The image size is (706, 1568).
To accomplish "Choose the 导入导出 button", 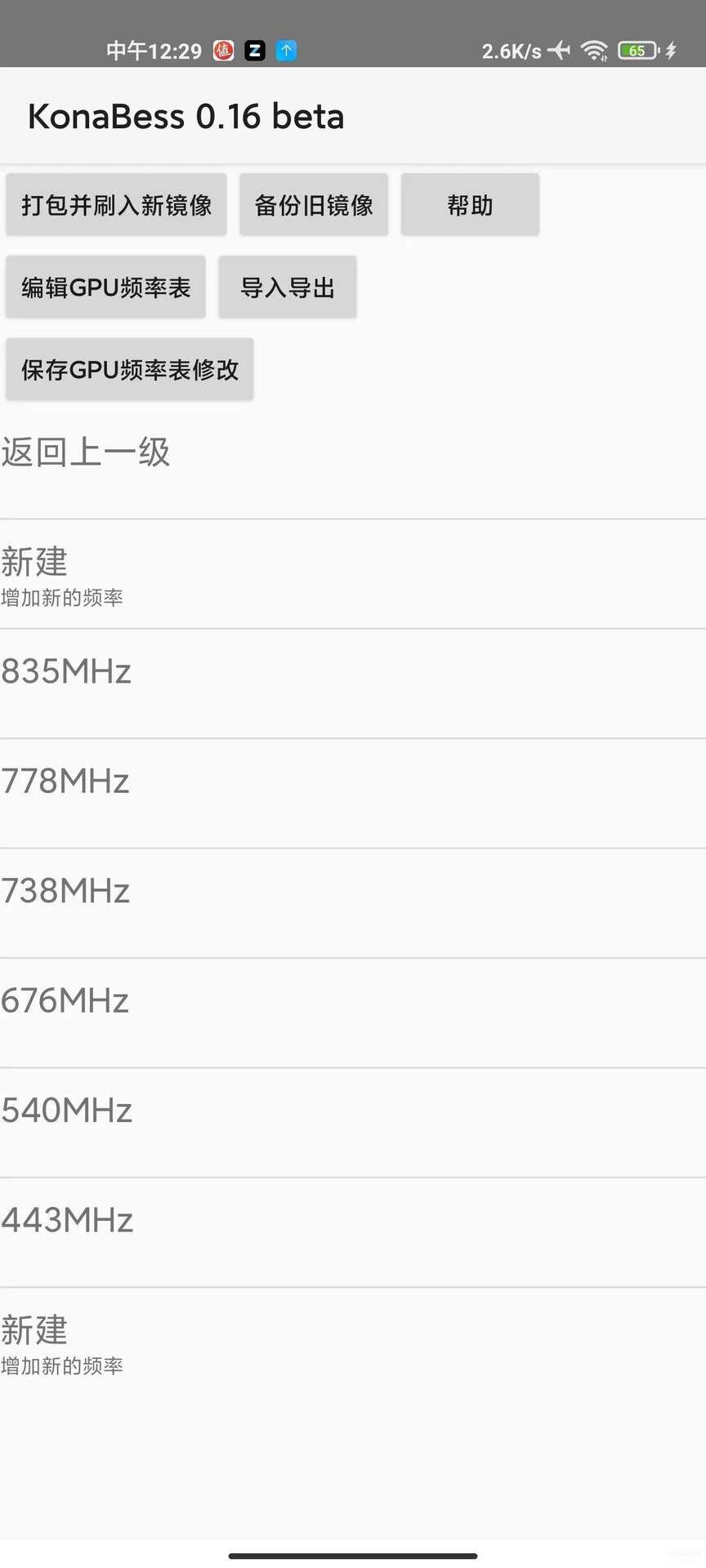I will click(x=288, y=287).
